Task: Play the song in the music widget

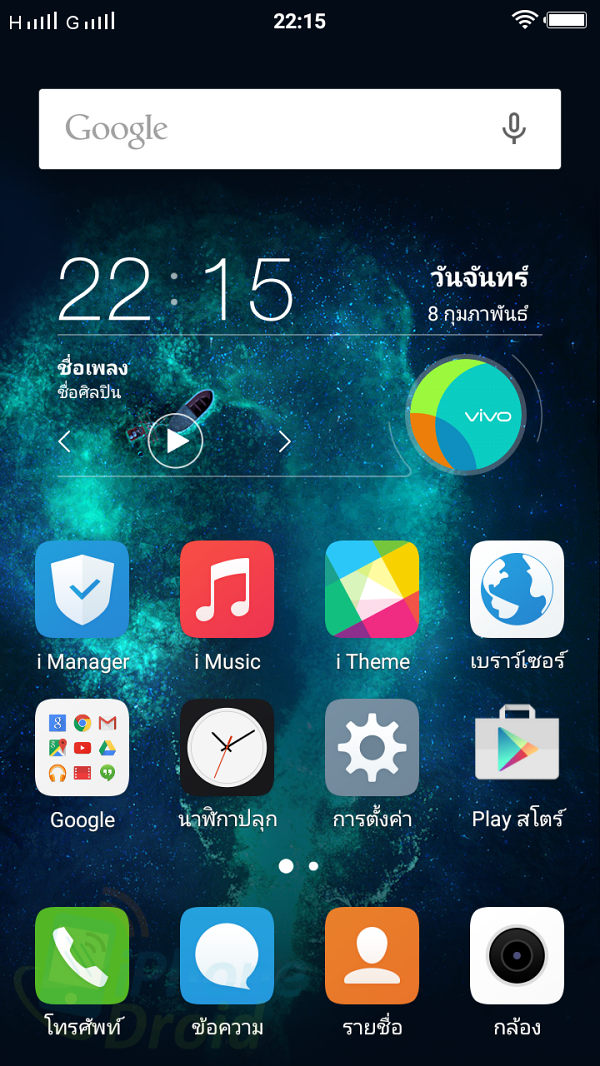Action: click(x=175, y=441)
